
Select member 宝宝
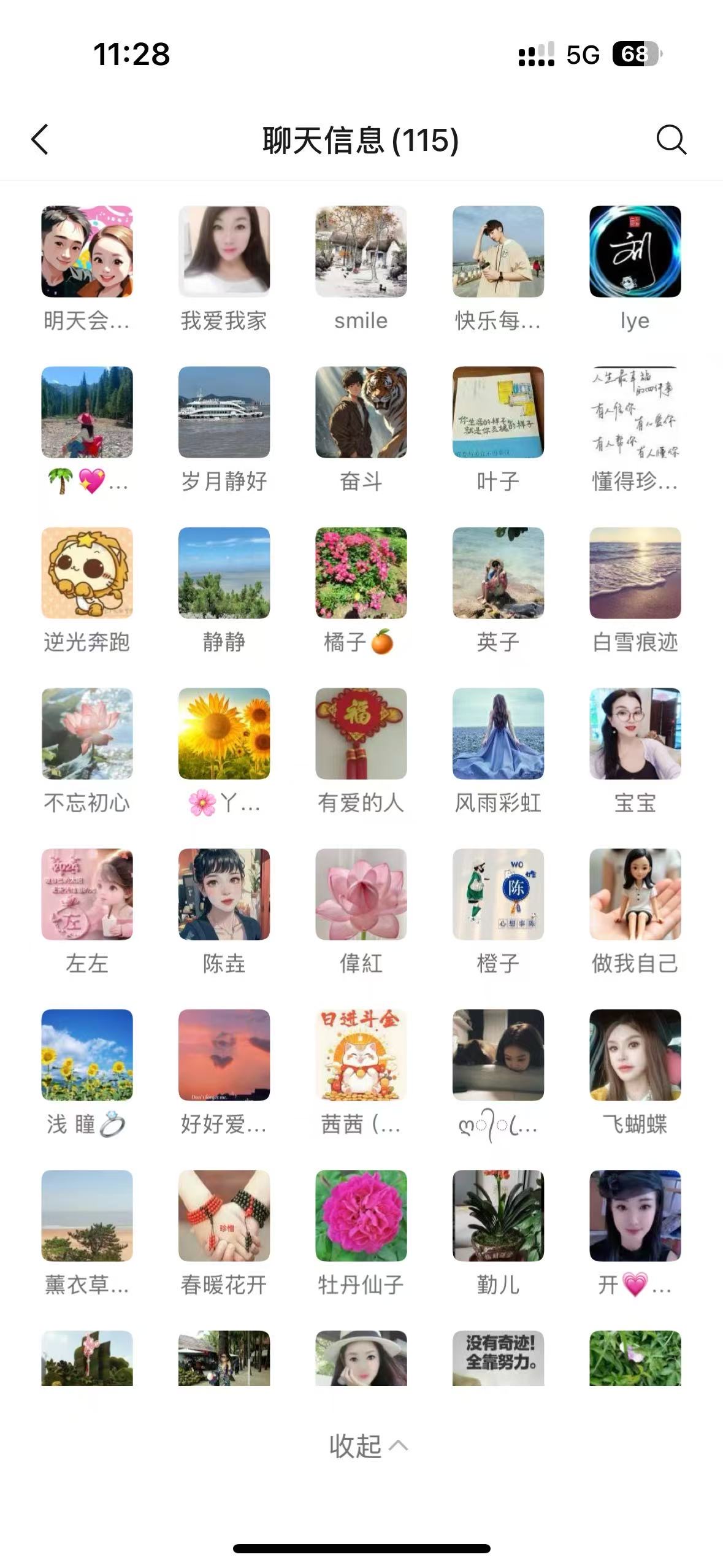tap(635, 734)
